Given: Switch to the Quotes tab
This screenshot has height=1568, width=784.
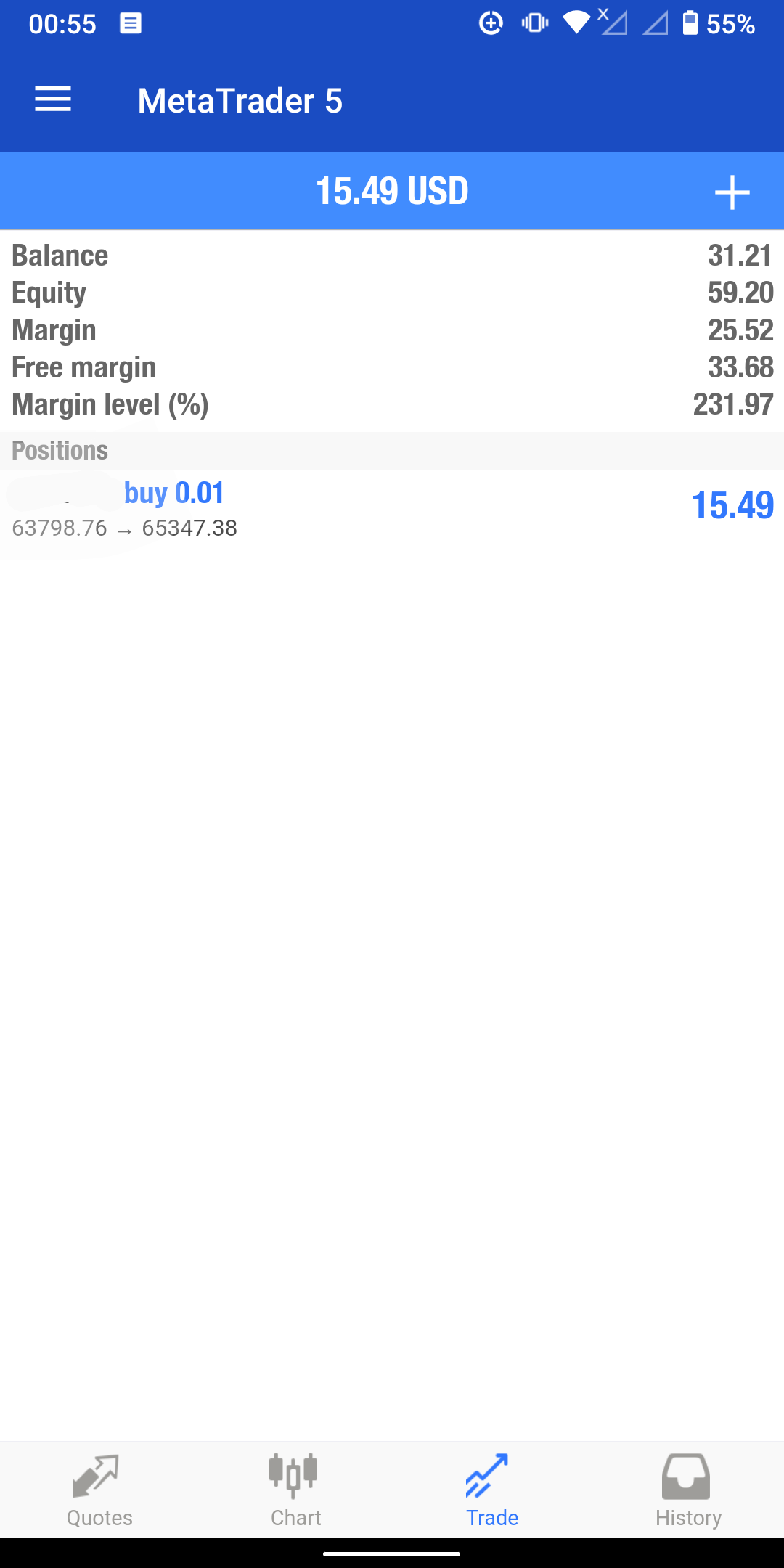Looking at the screenshot, I should coord(99,1491).
